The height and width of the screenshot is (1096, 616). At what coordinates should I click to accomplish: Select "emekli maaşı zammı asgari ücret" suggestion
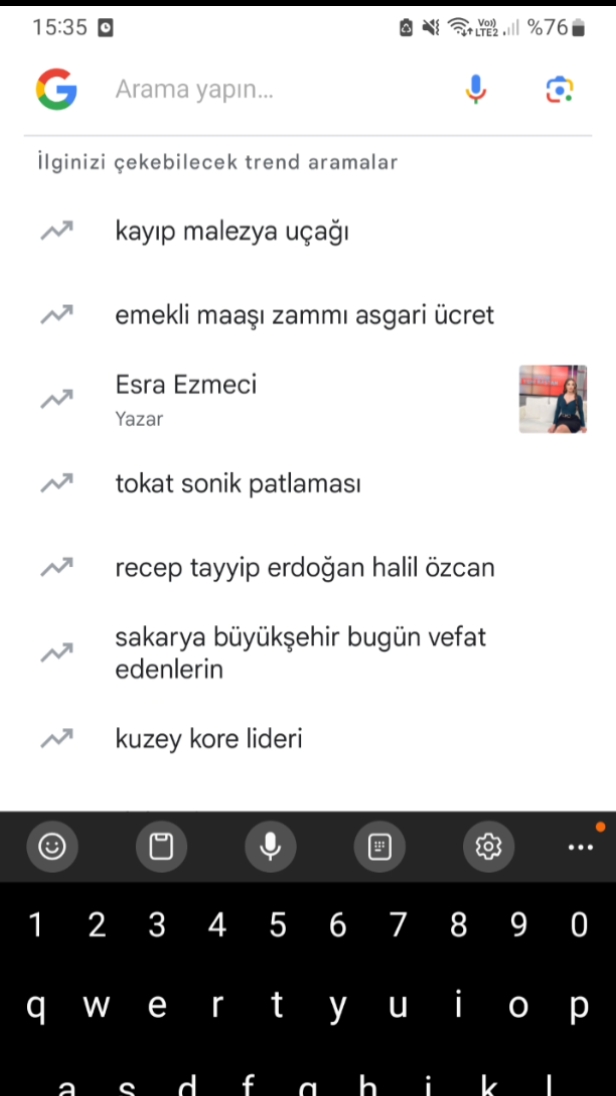tap(304, 316)
